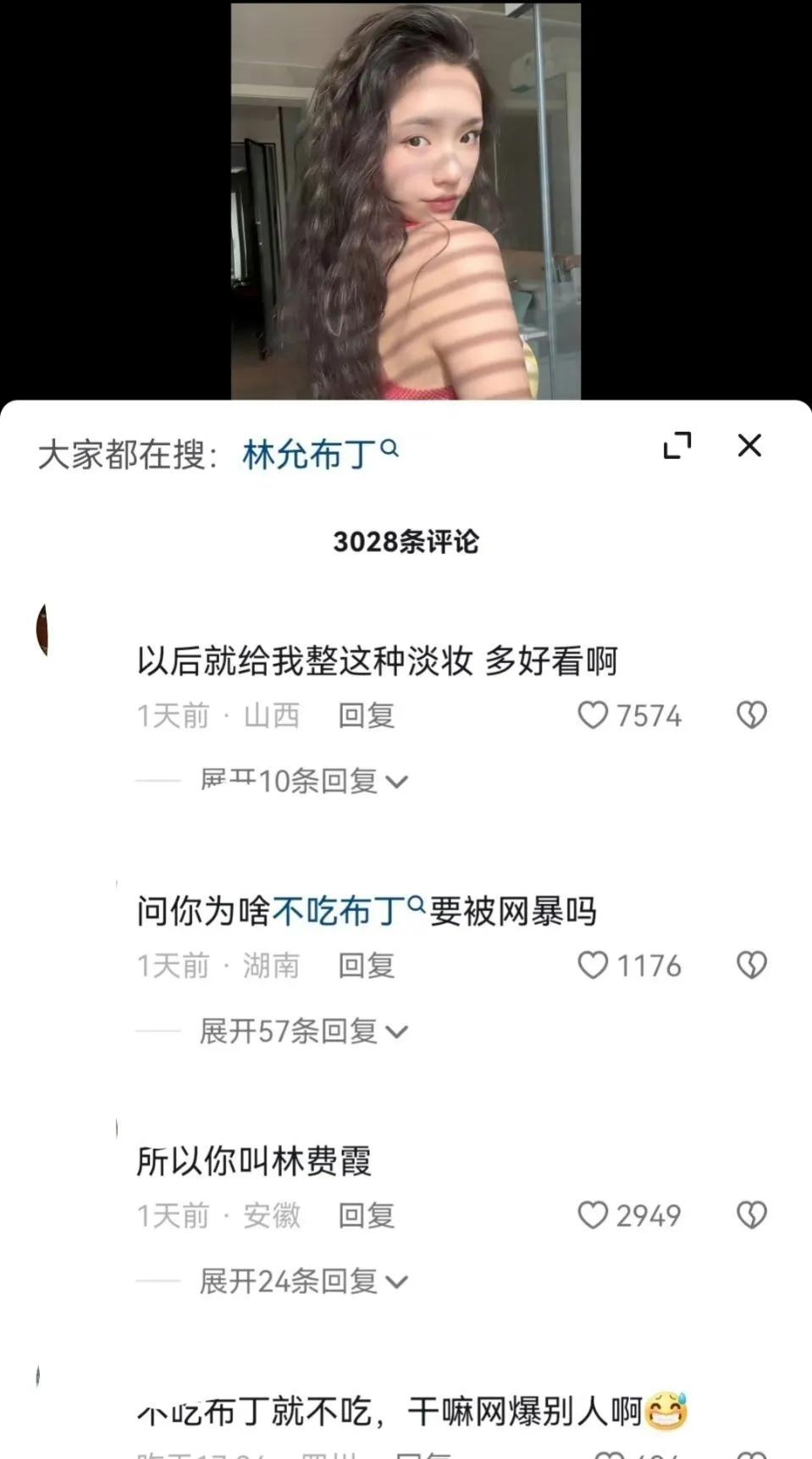812x1459 pixels.
Task: Dislike the 林费霞 comment via broken-heart icon
Action: click(x=748, y=1215)
